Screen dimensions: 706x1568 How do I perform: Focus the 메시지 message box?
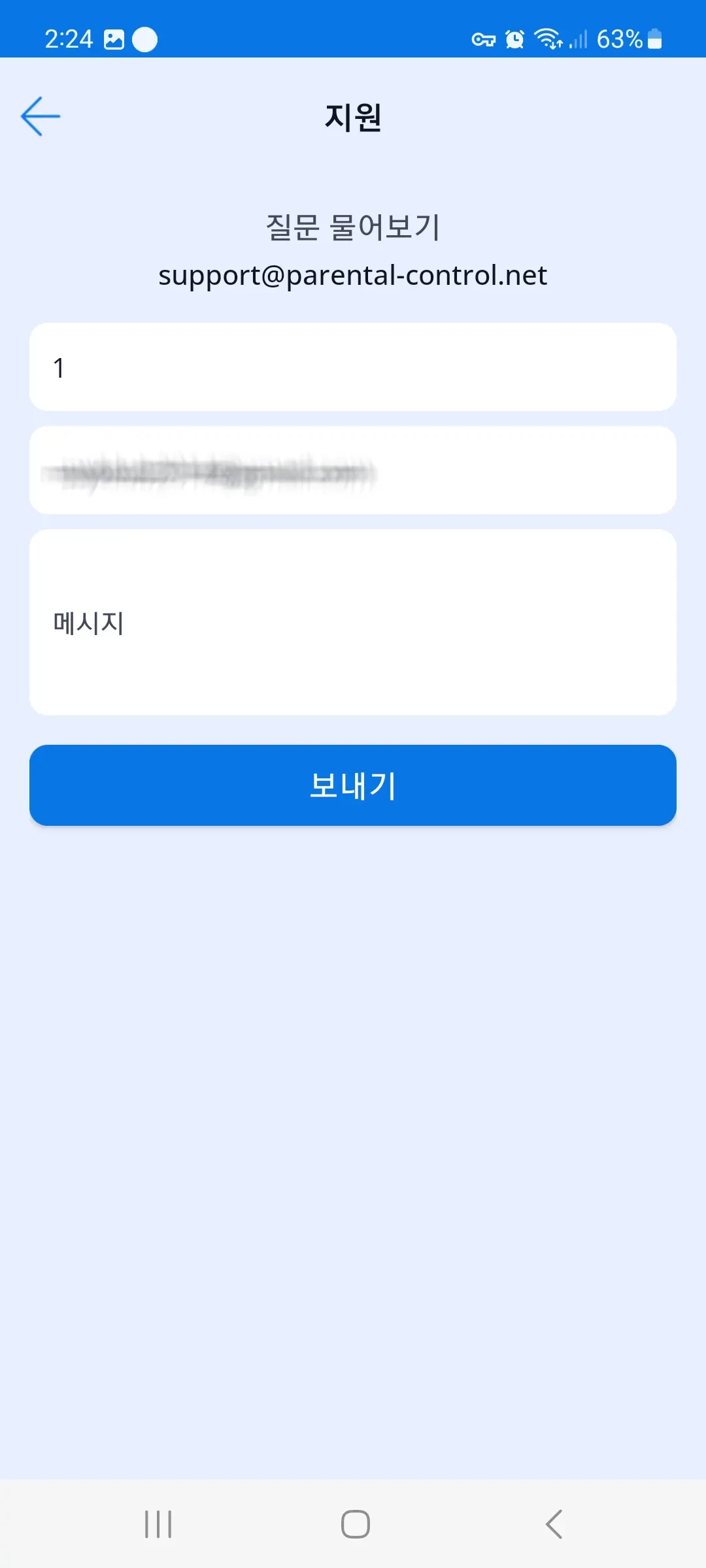pyautogui.click(x=353, y=622)
